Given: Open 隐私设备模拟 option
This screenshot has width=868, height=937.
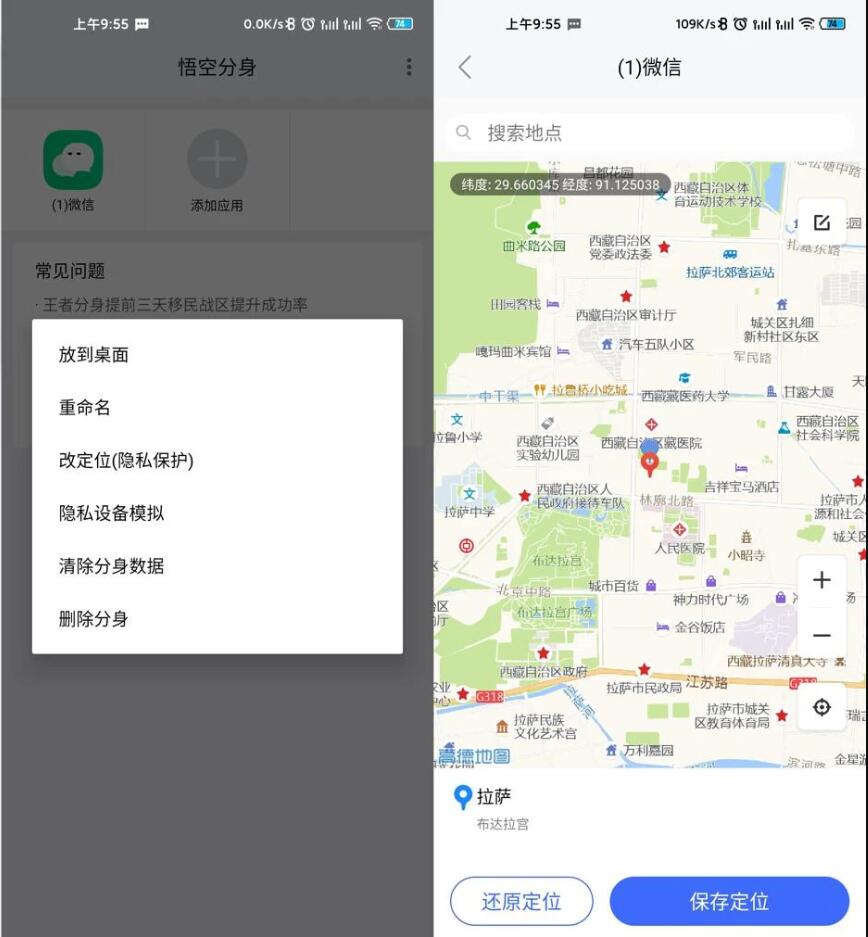Looking at the screenshot, I should click(x=111, y=513).
